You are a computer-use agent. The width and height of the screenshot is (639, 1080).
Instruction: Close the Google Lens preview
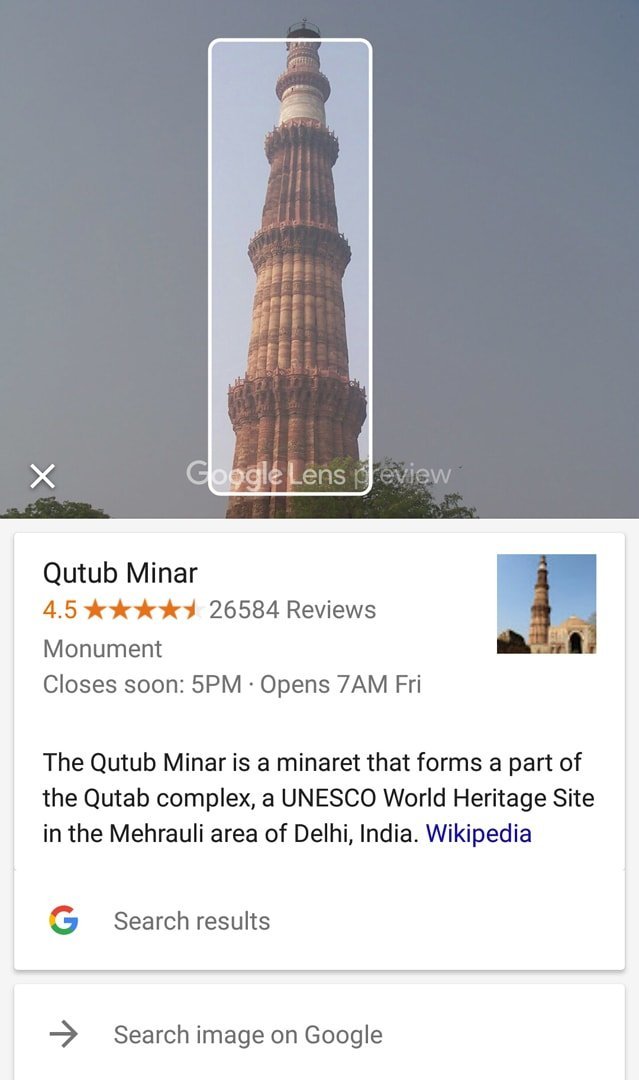pyautogui.click(x=42, y=476)
